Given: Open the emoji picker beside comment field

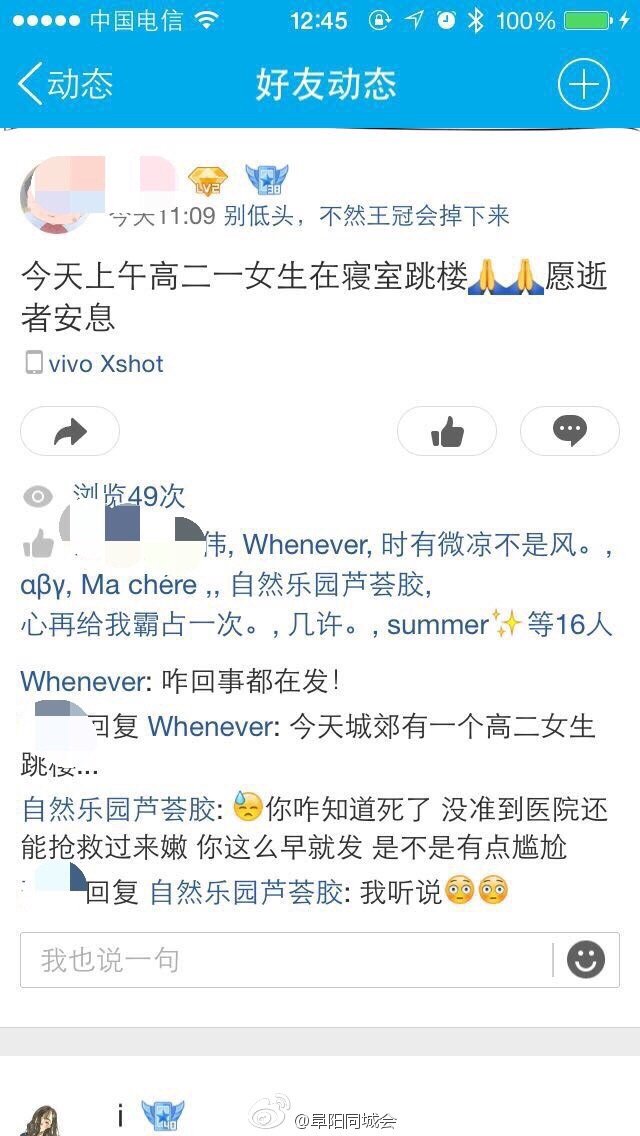Looking at the screenshot, I should pos(586,960).
